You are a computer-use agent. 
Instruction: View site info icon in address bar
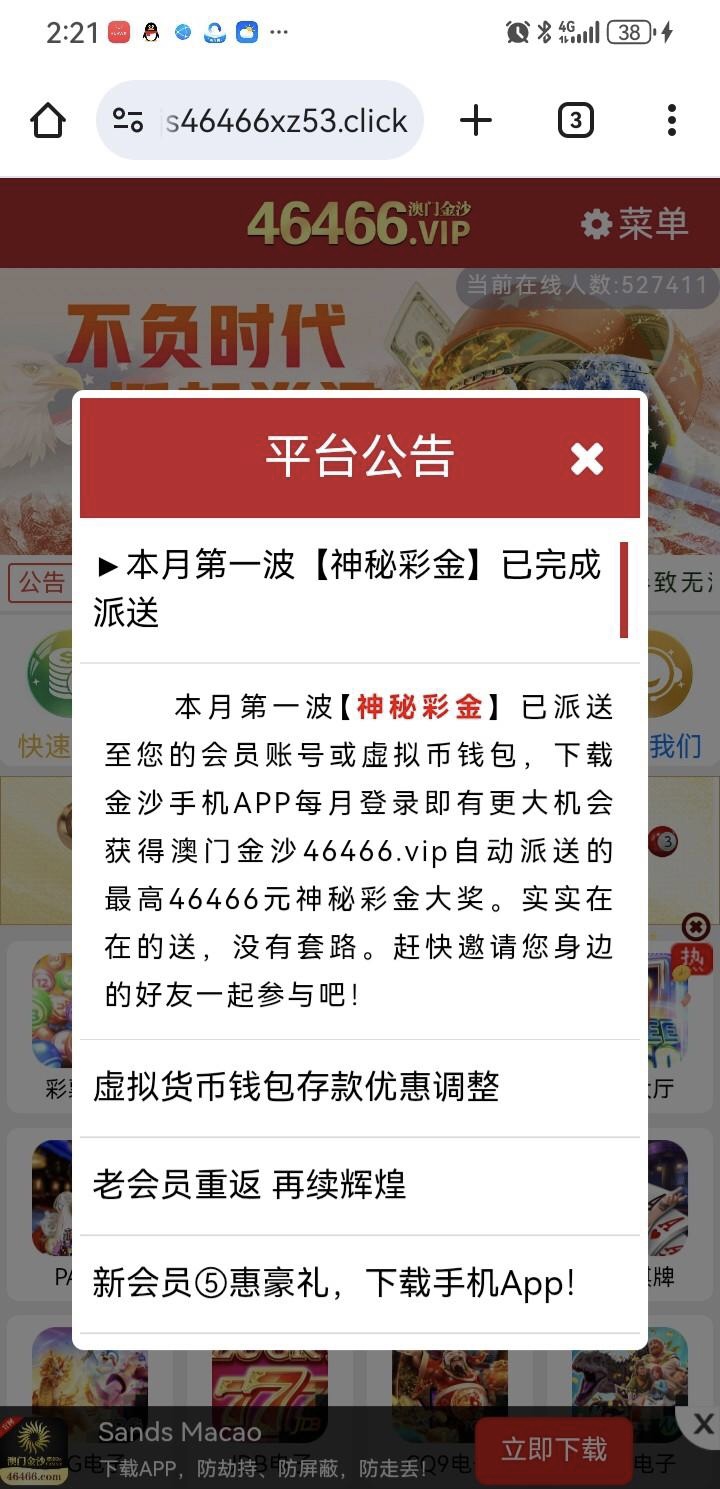[128, 121]
